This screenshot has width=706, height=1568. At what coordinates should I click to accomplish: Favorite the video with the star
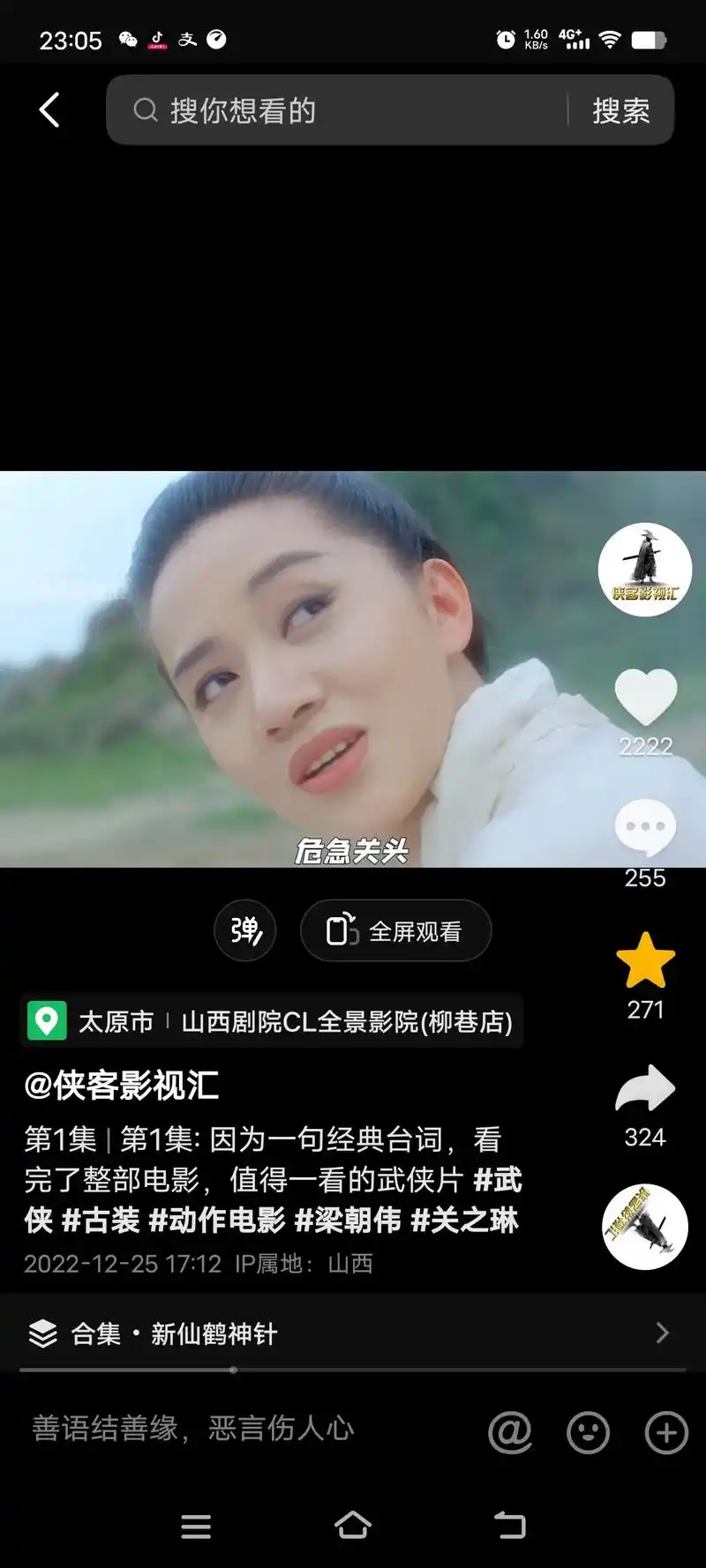[x=647, y=959]
